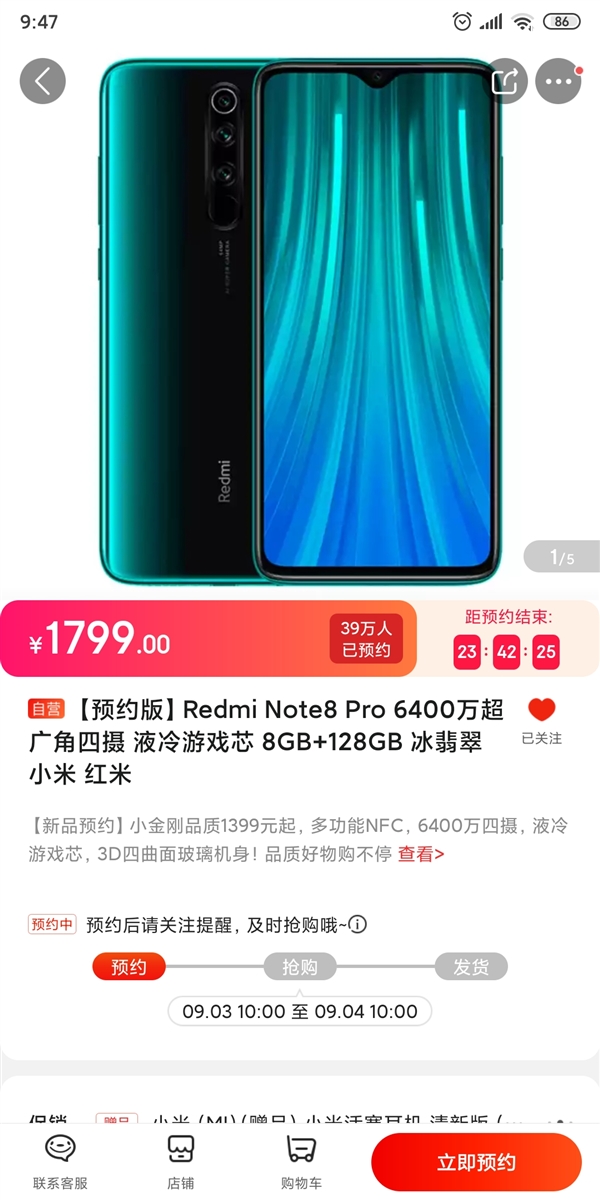
Task: Contact customer service 联系客服
Action: coord(60,1162)
